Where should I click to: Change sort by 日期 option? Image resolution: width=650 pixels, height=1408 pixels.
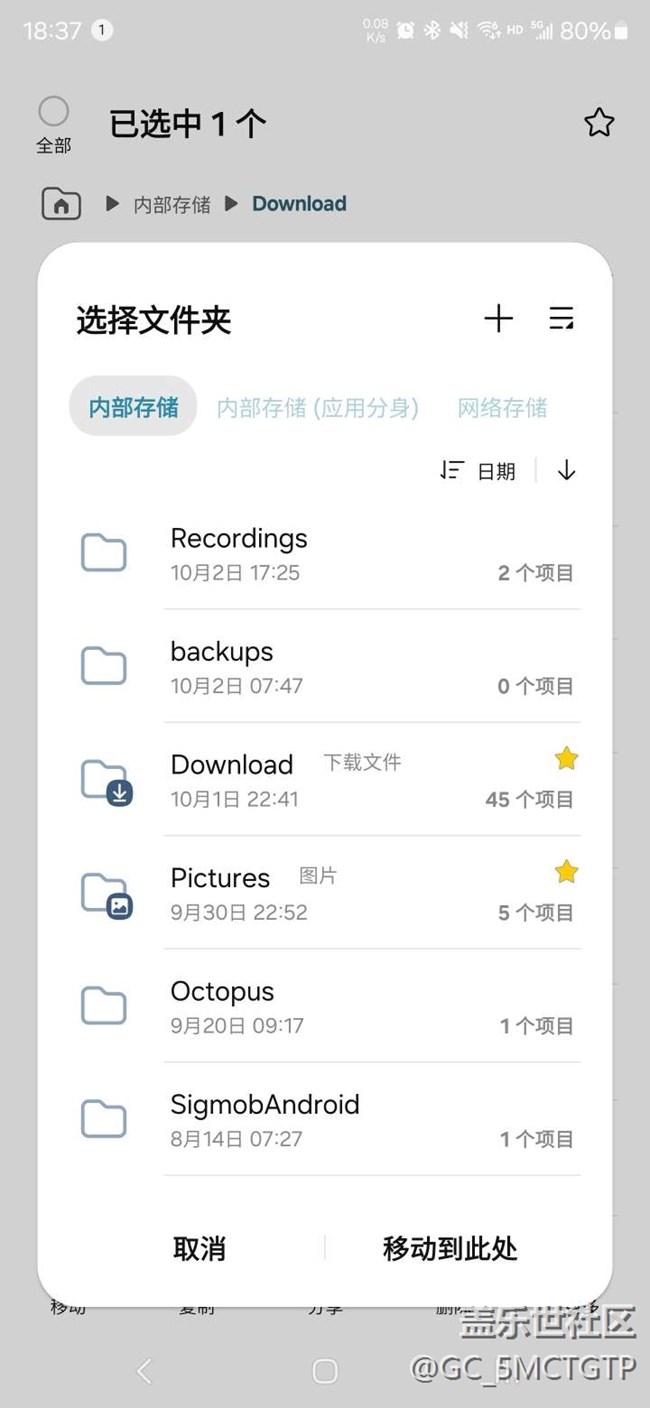click(478, 471)
